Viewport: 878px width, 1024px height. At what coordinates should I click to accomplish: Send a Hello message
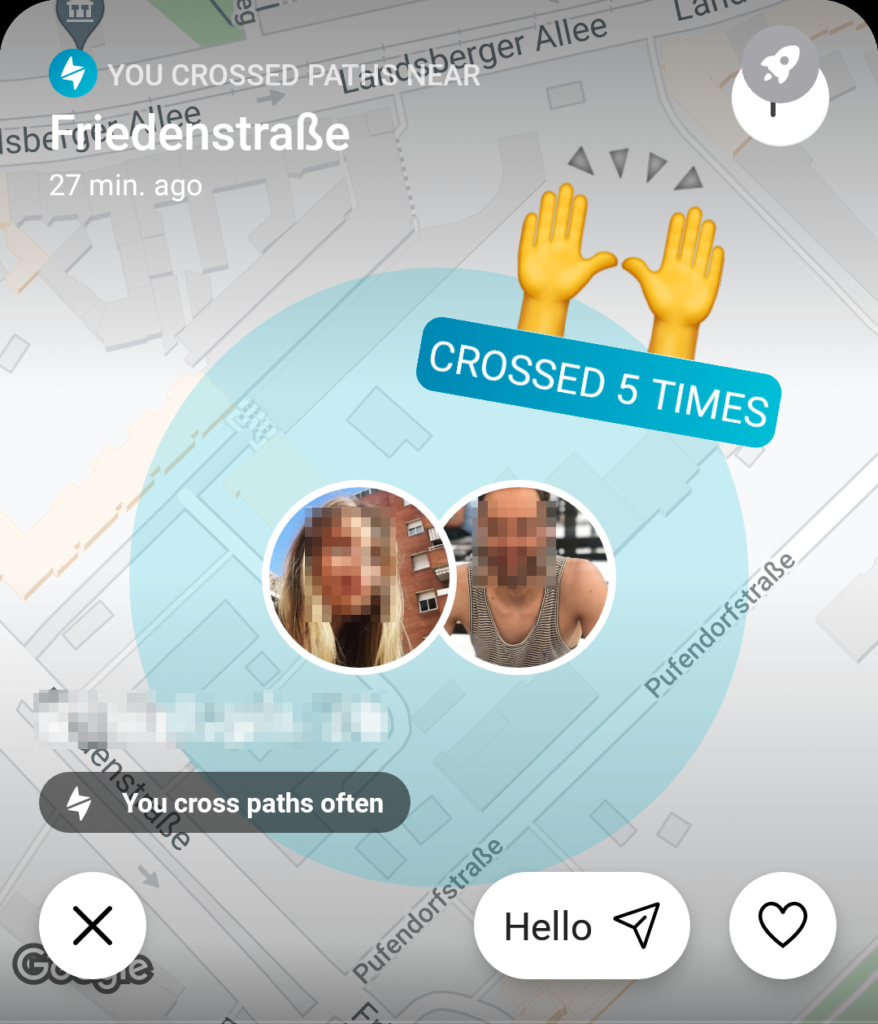(581, 926)
